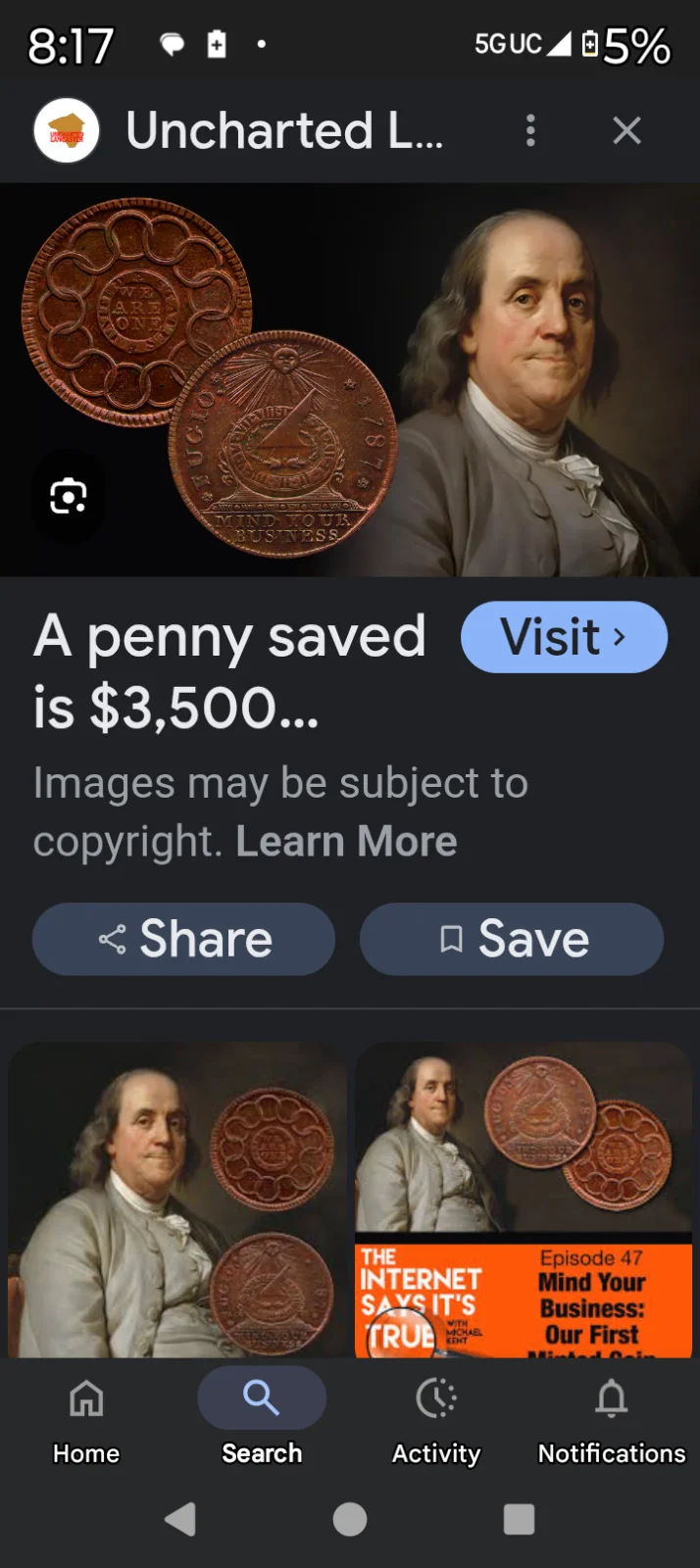The image size is (700, 1568).
Task: Visit the Uncharted Lancaster page
Action: (x=564, y=637)
